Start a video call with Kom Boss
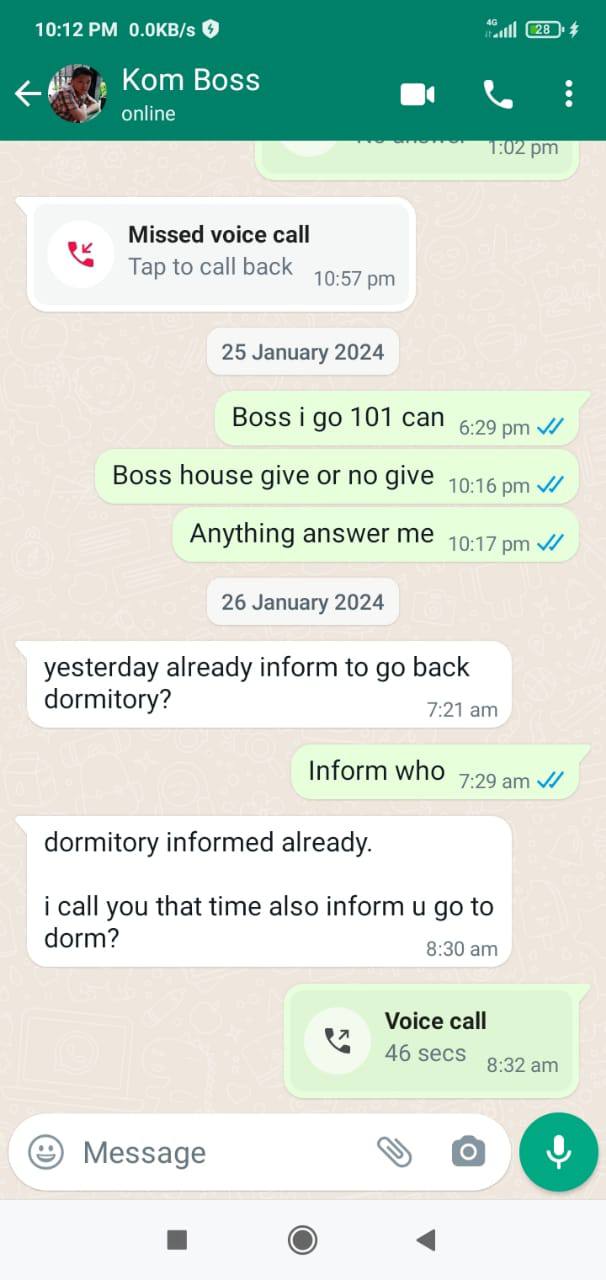606x1280 pixels. 417,94
